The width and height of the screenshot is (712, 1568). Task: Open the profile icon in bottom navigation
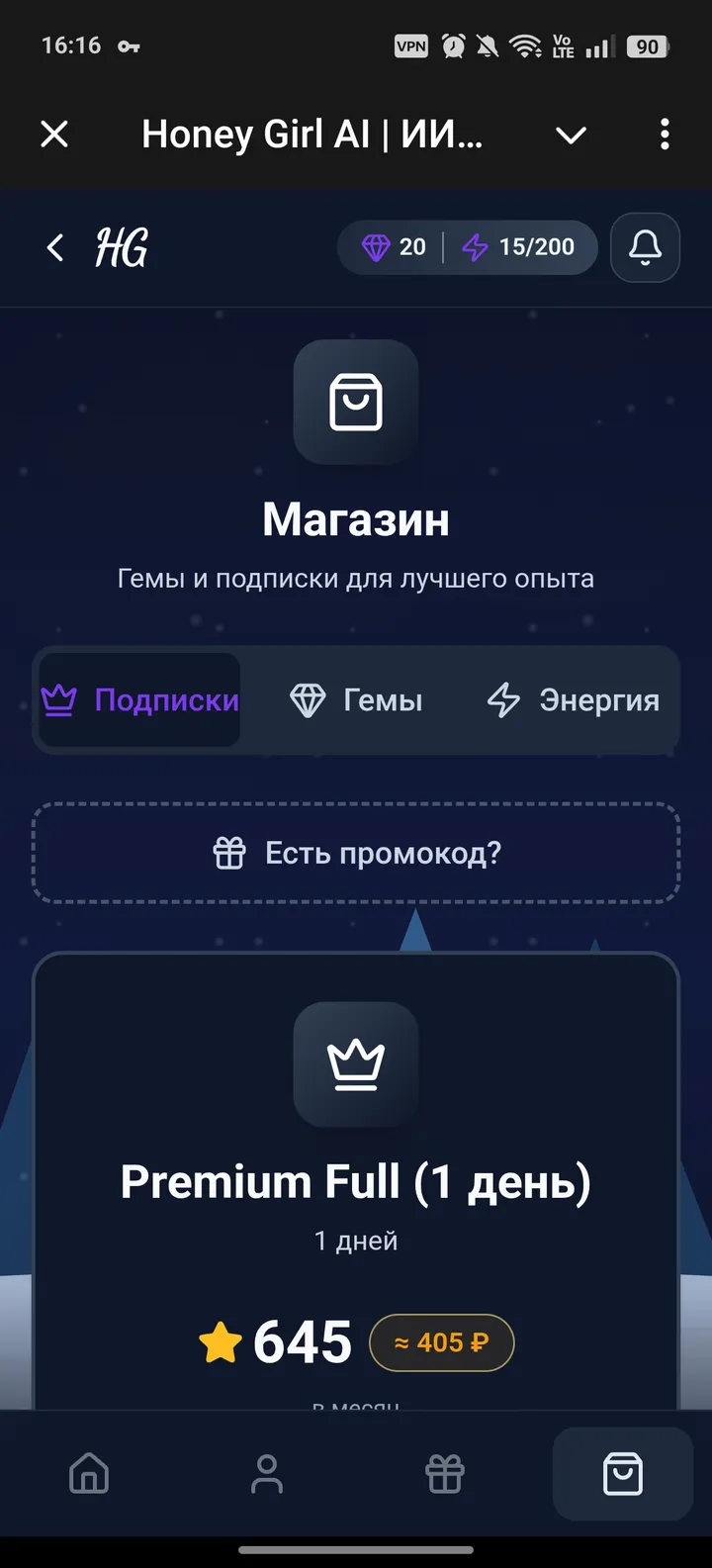point(266,1473)
